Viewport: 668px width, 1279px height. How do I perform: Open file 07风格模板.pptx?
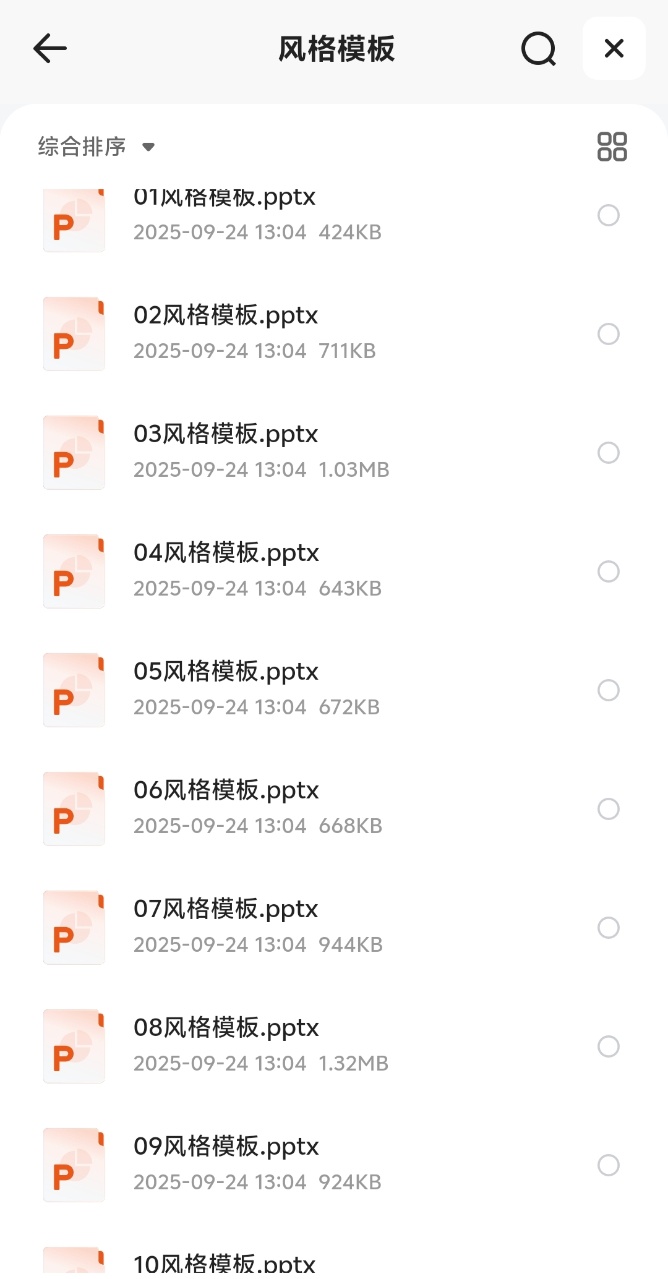point(226,910)
